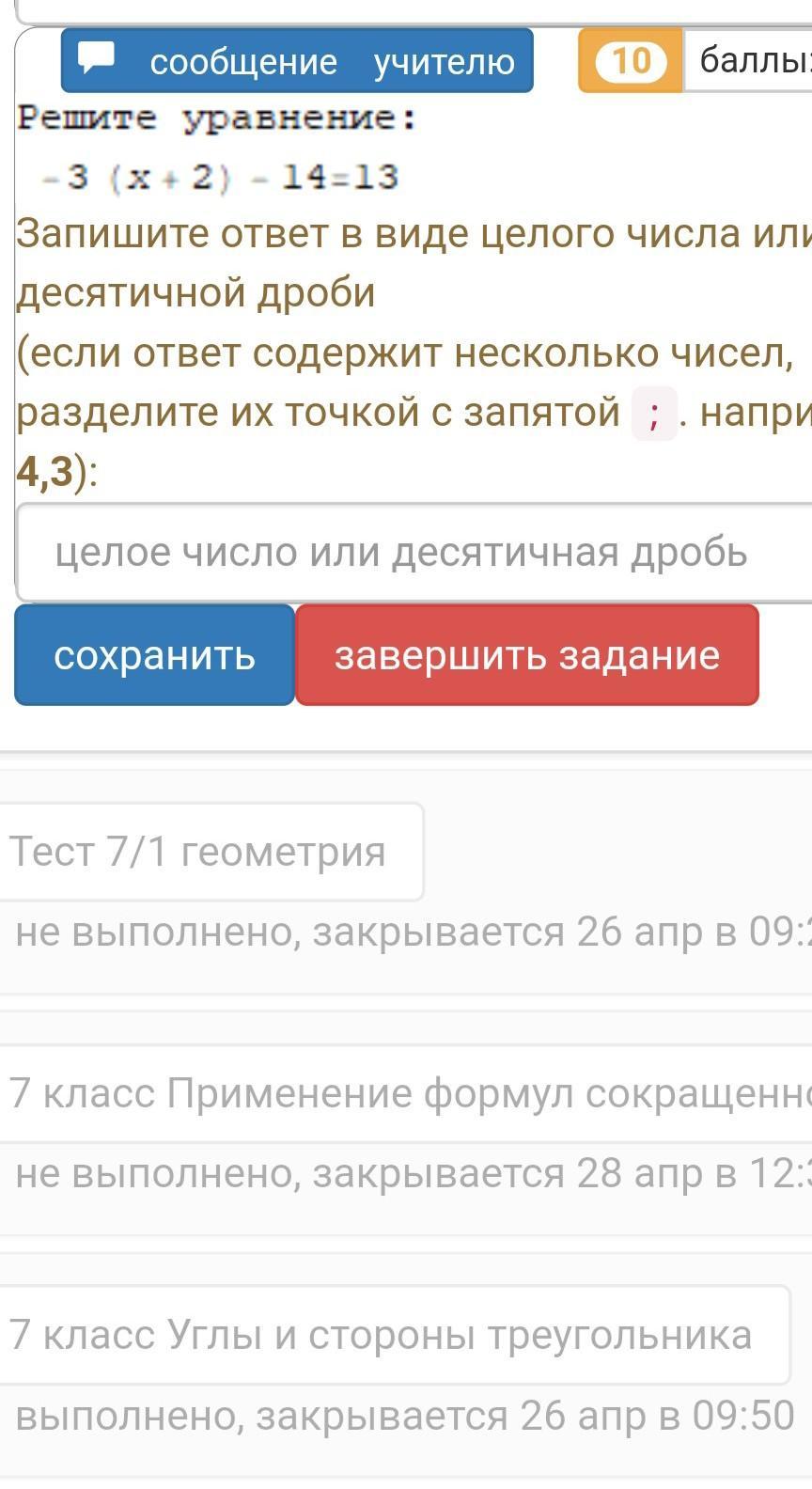Screen dimensions: 812x1489
Task: Tap the red "завершить задание" button
Action: coord(527,655)
